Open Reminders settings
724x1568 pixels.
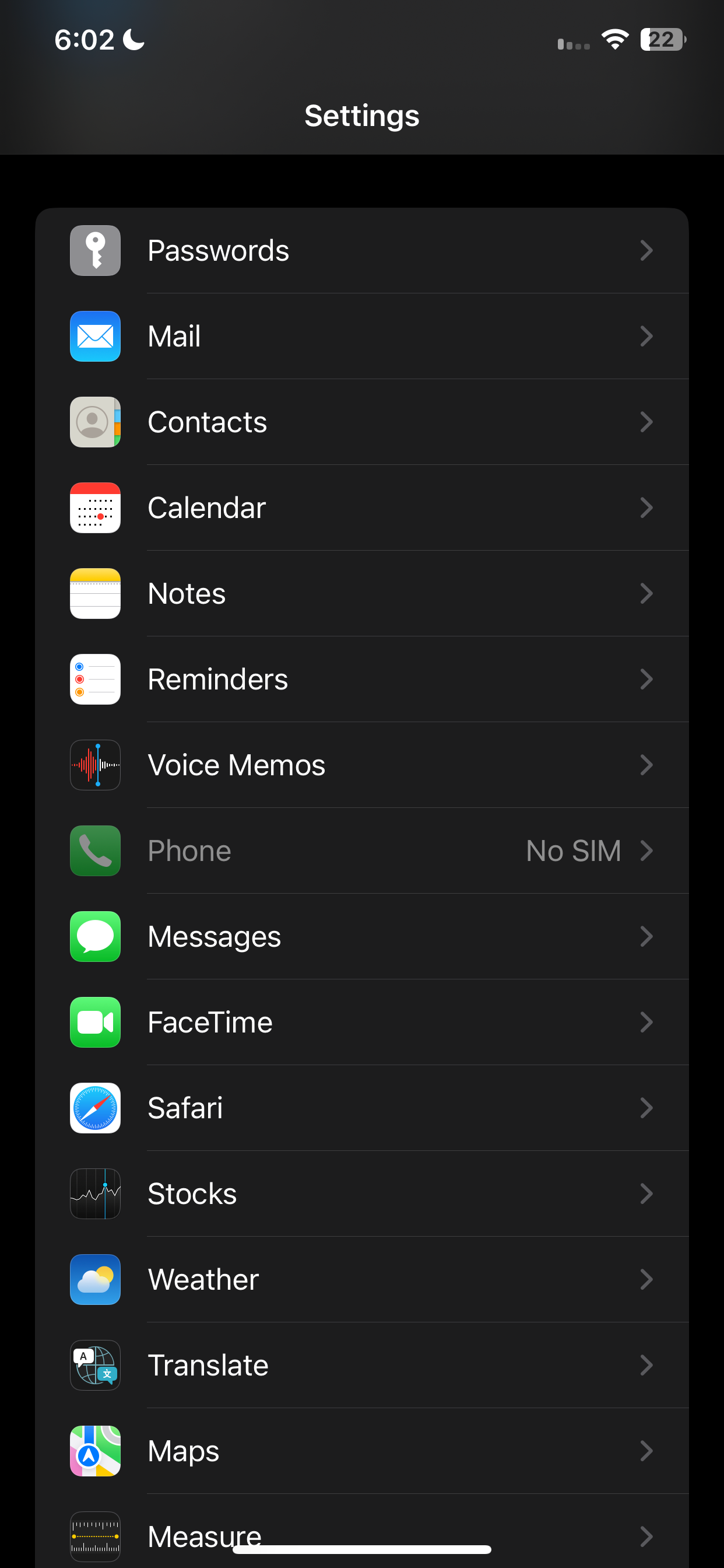[361, 680]
